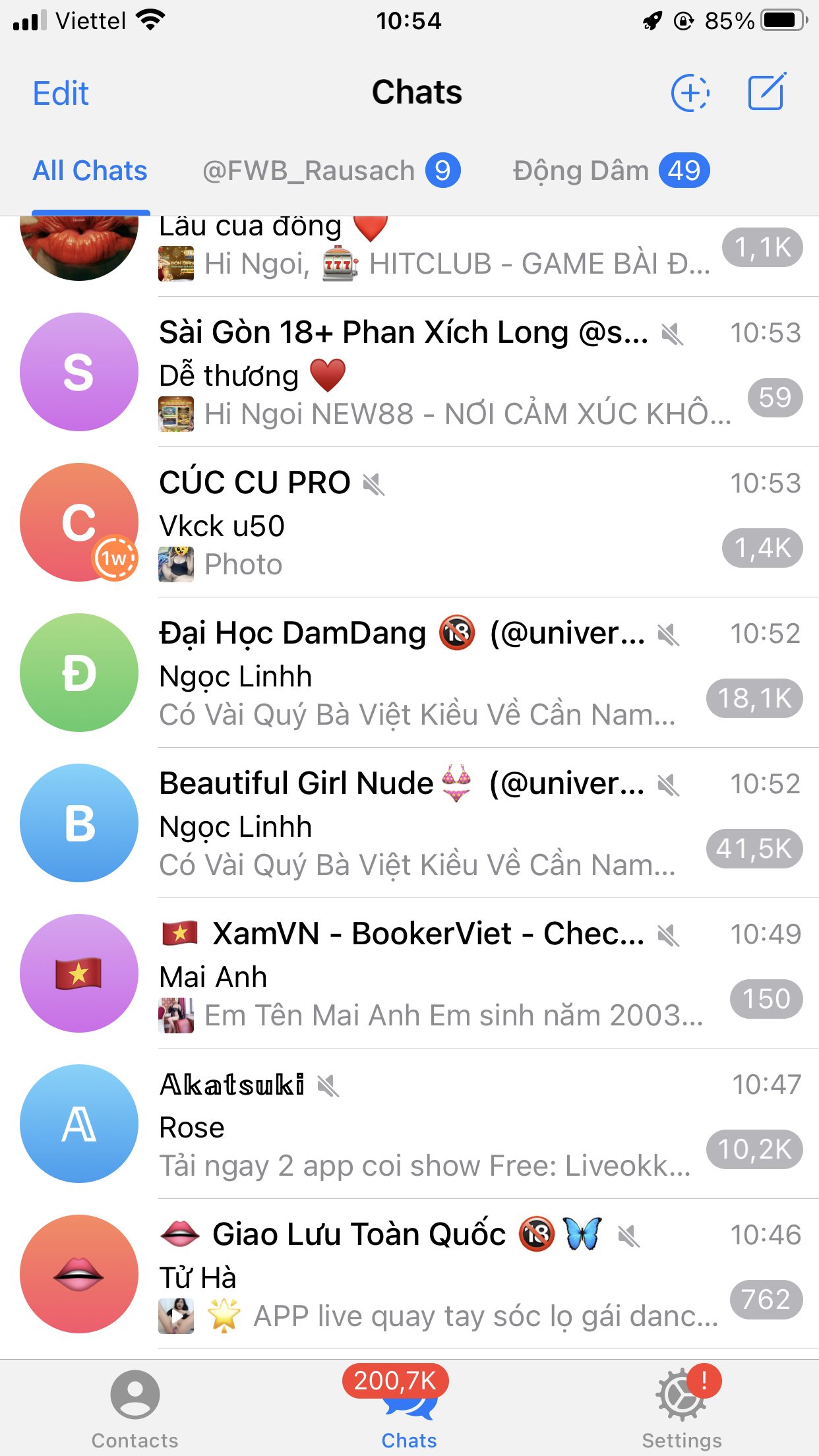Image resolution: width=819 pixels, height=1456 pixels.
Task: Tap the Edit button
Action: tap(61, 93)
